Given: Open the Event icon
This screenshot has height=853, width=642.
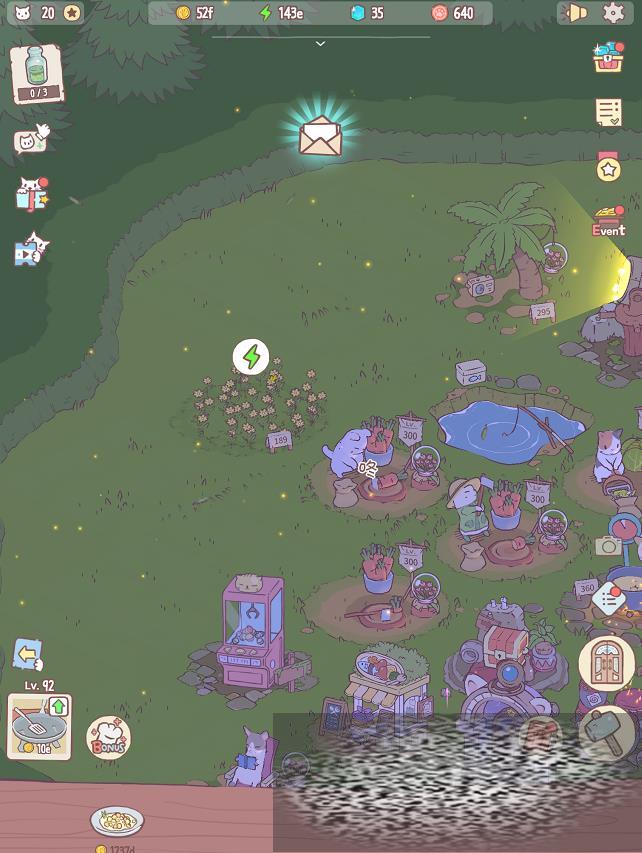Looking at the screenshot, I should (608, 222).
